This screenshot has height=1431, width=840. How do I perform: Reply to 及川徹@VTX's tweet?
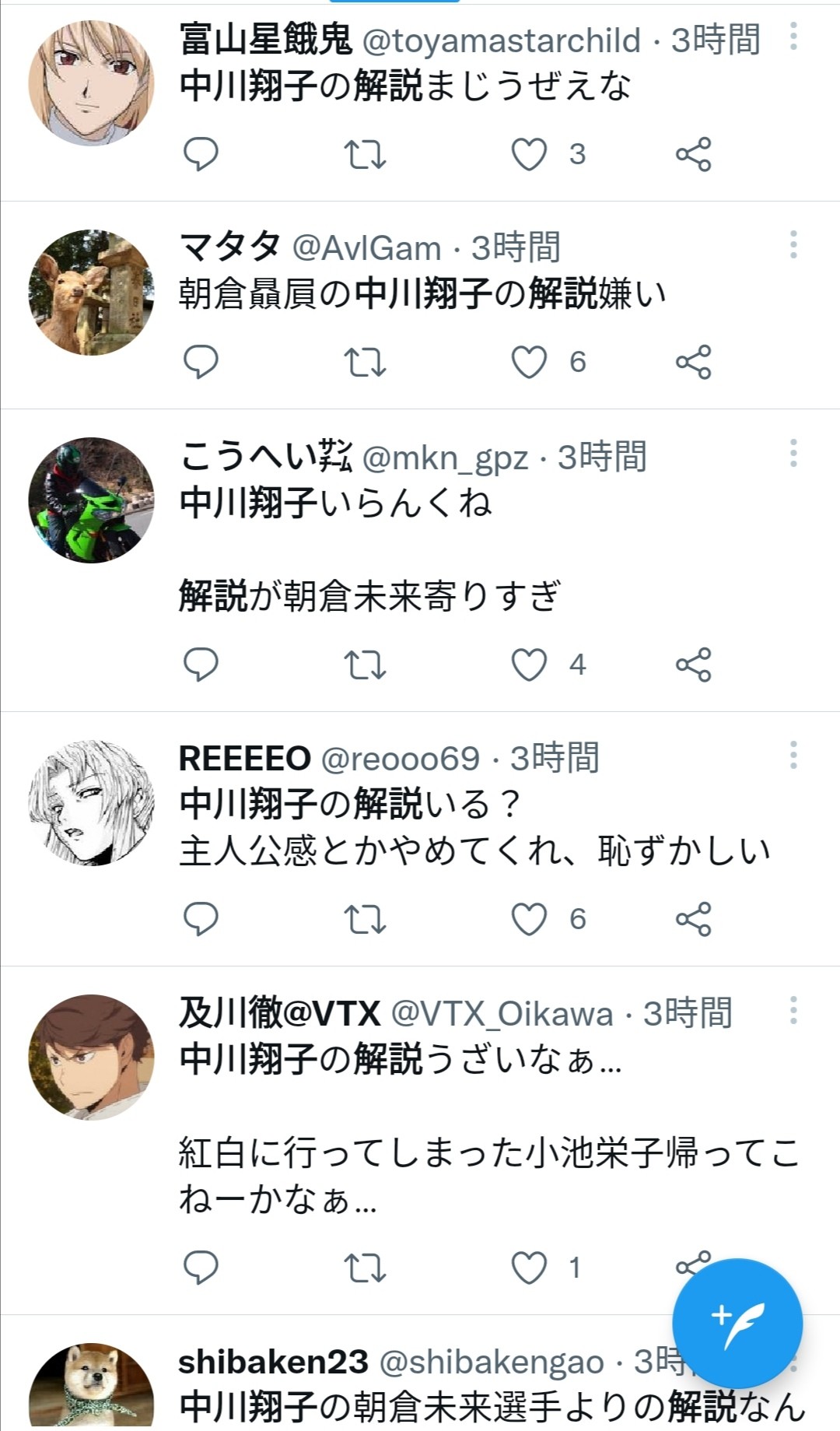pyautogui.click(x=201, y=1268)
